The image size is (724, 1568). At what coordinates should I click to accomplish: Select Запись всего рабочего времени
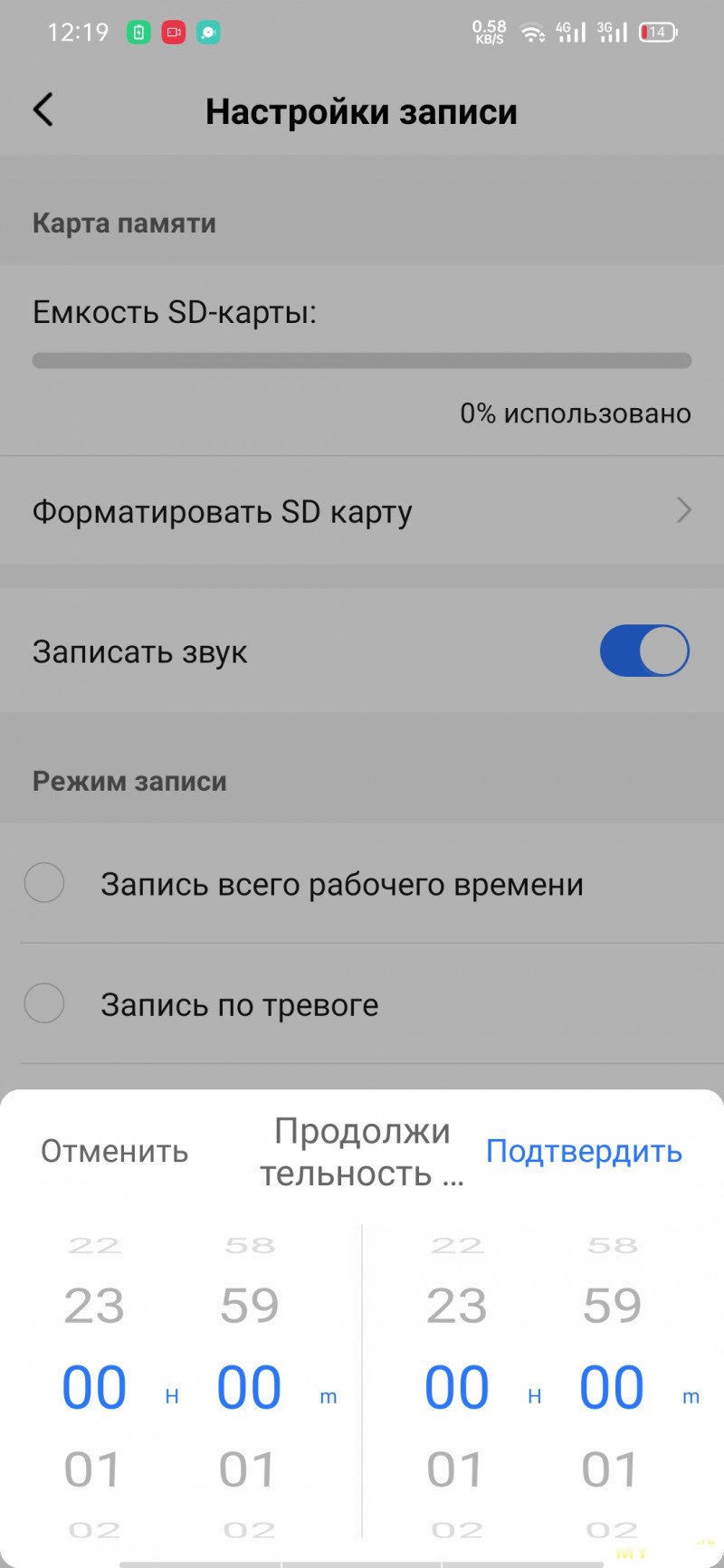[x=44, y=883]
